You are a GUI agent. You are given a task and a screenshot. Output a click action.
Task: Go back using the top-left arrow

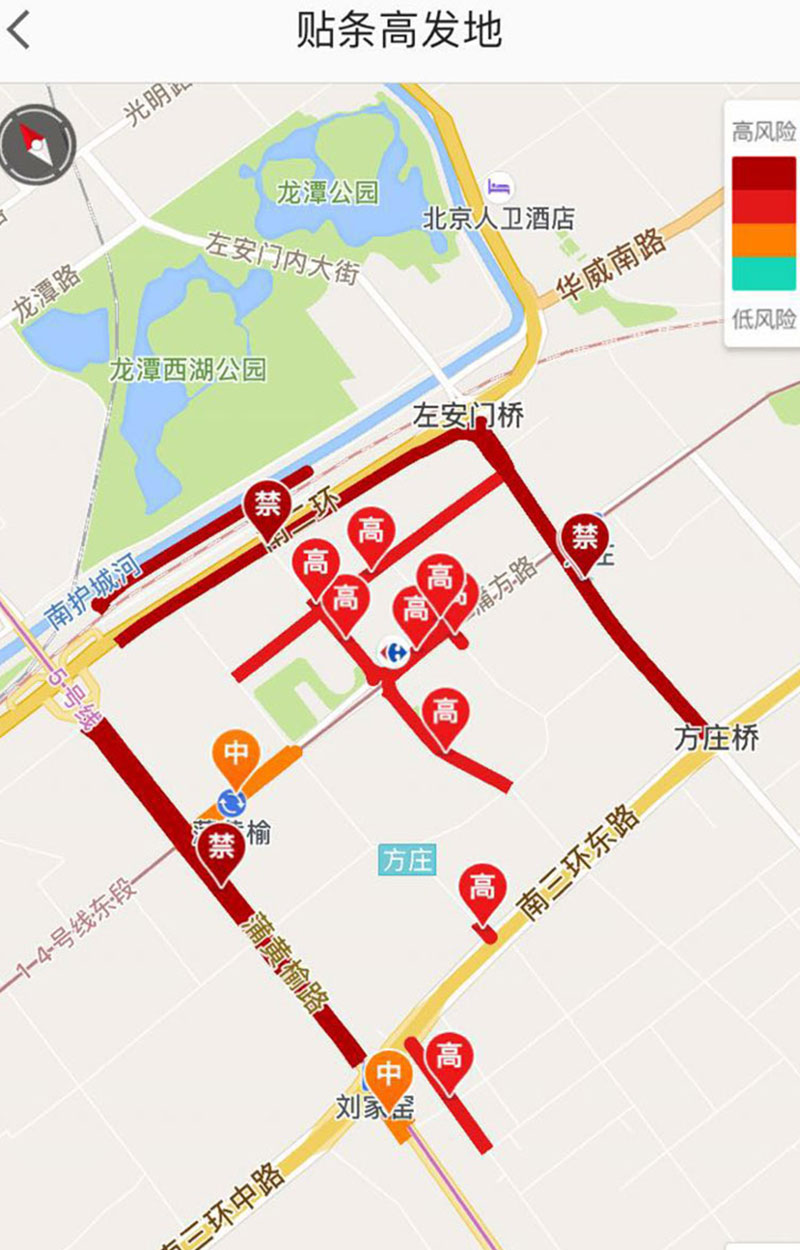click(x=20, y=31)
